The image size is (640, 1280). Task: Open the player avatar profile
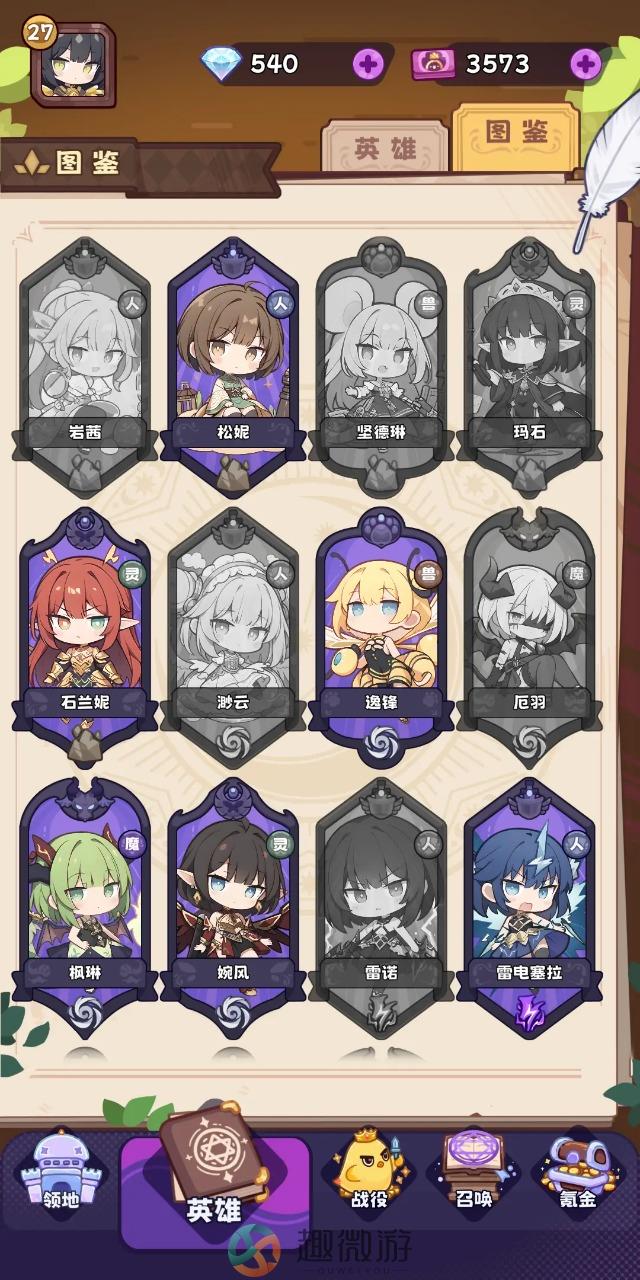(x=73, y=66)
